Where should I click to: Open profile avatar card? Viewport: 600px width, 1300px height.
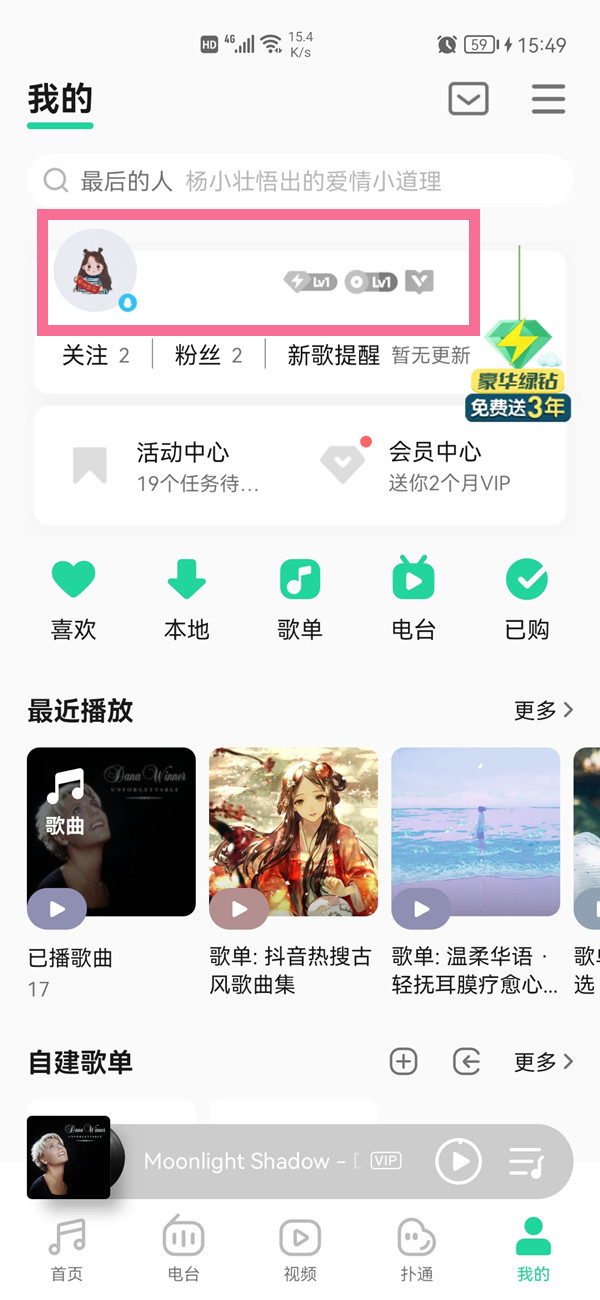click(x=95, y=270)
